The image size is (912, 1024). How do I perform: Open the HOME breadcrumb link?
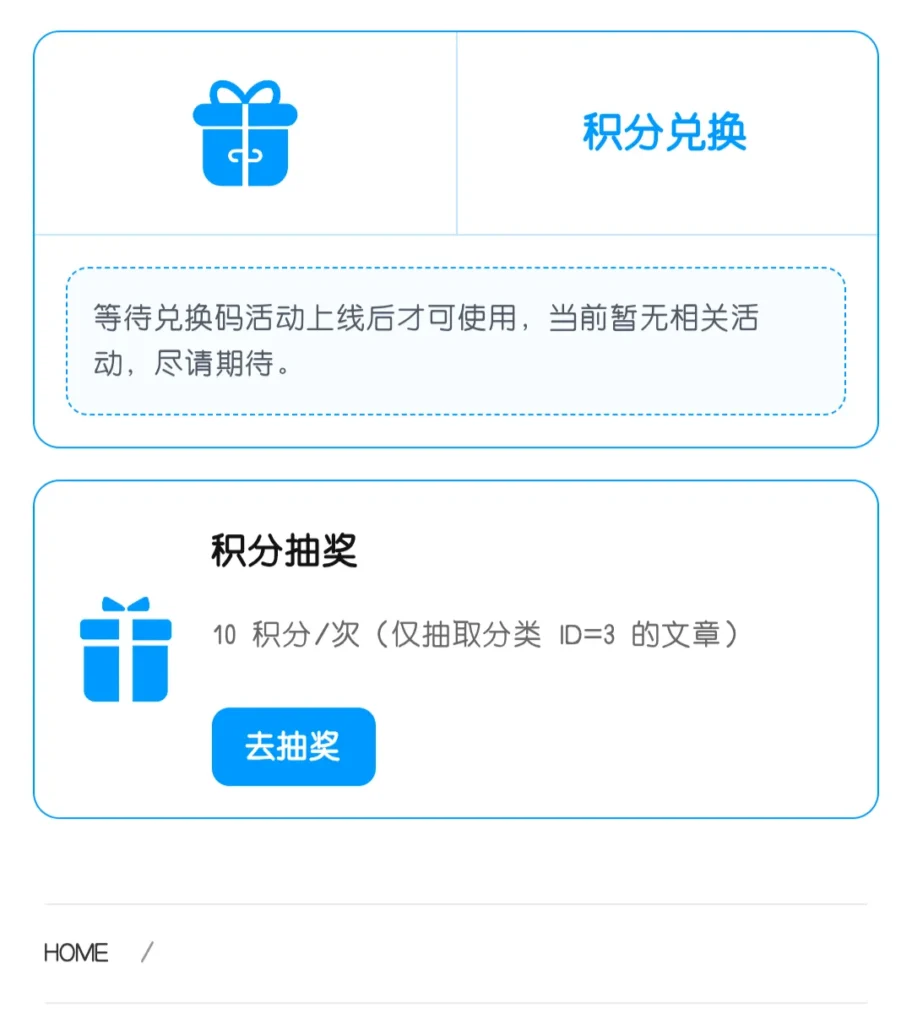tap(76, 953)
